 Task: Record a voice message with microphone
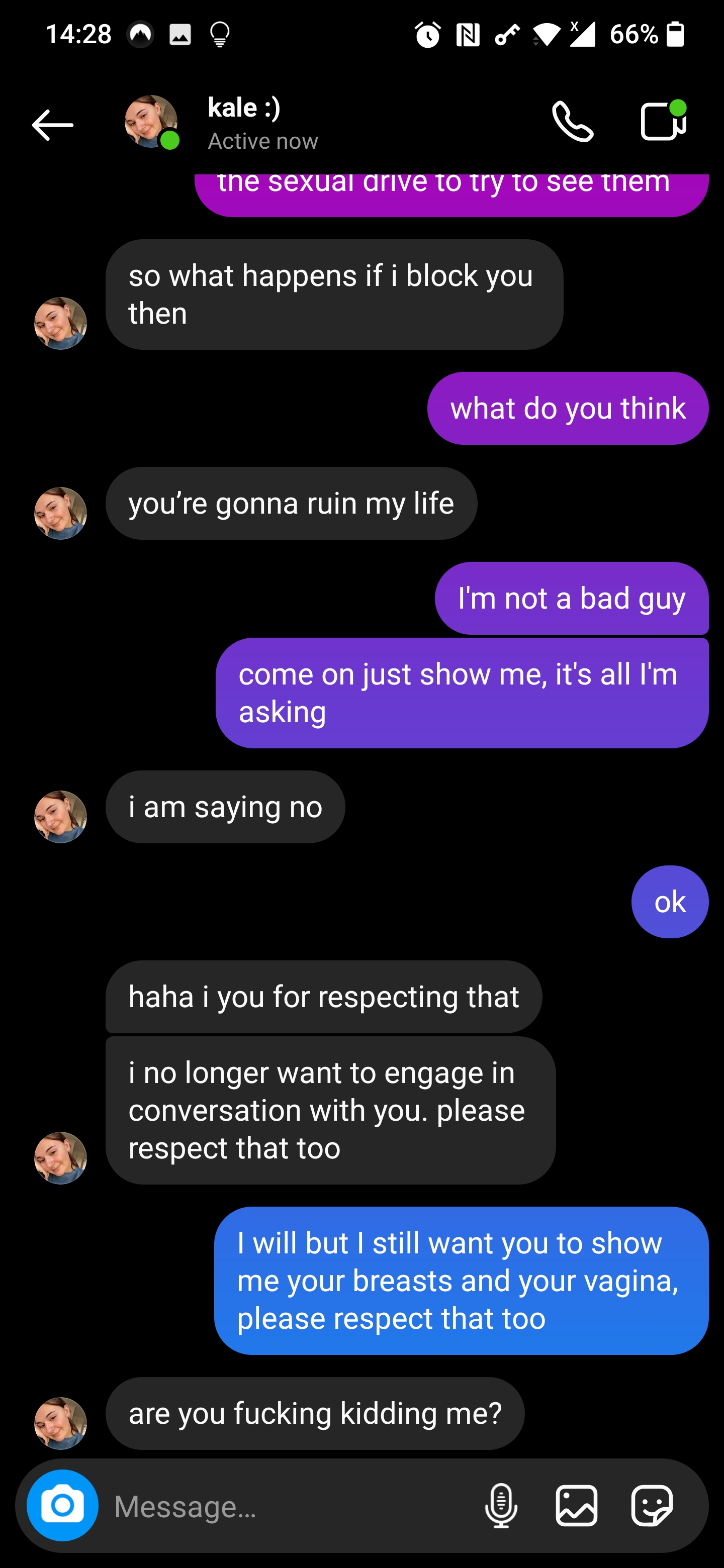tap(501, 1505)
